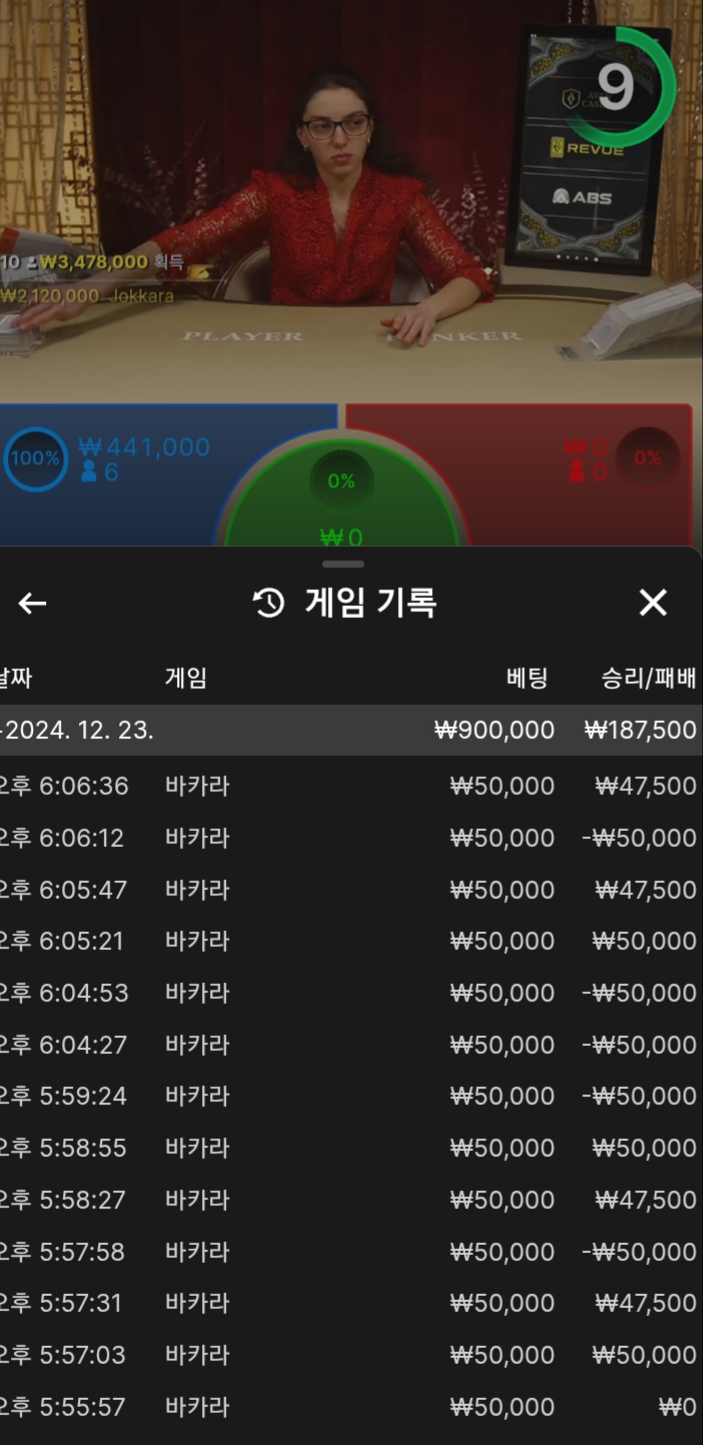703x1445 pixels.
Task: Open the 5:58:27 바카라 record
Action: (350, 1200)
